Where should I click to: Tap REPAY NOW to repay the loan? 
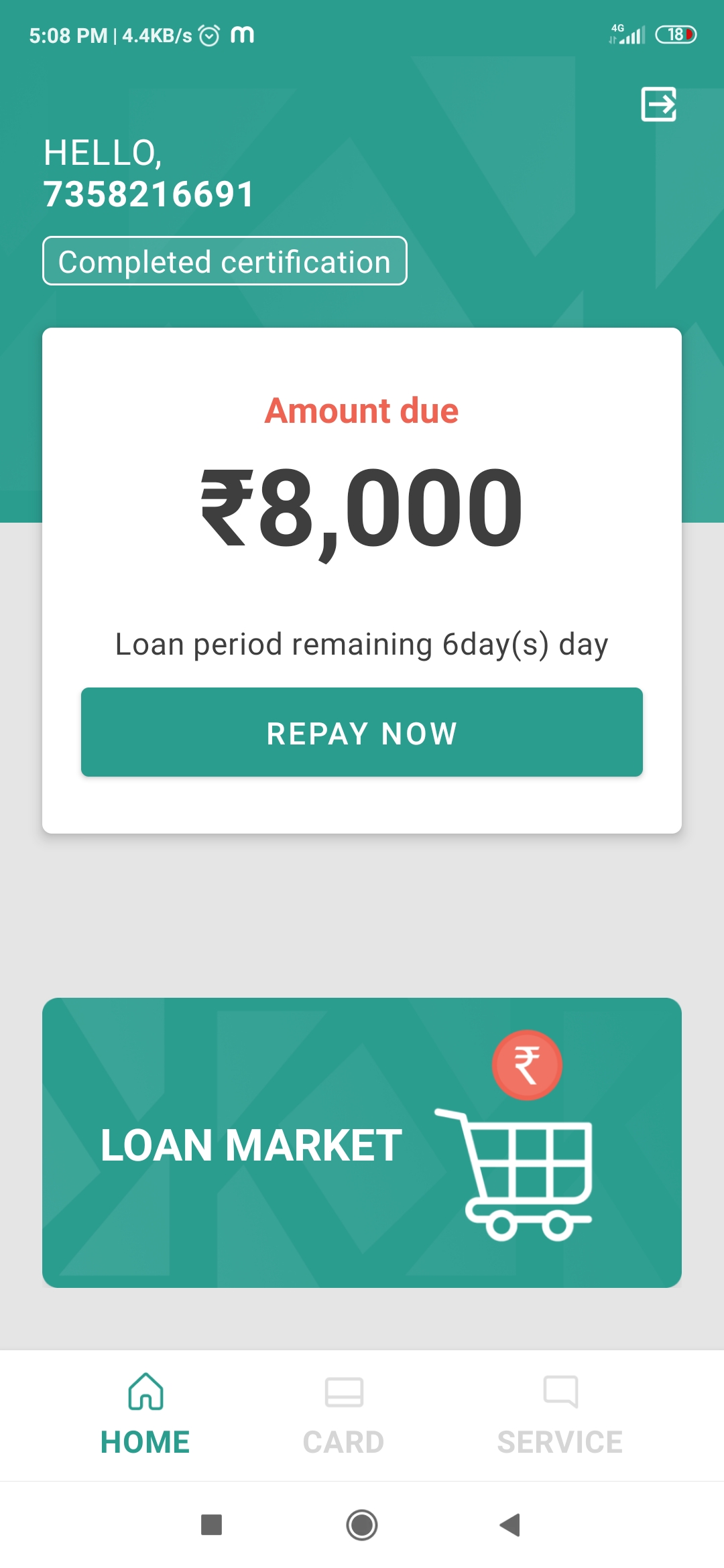click(362, 732)
